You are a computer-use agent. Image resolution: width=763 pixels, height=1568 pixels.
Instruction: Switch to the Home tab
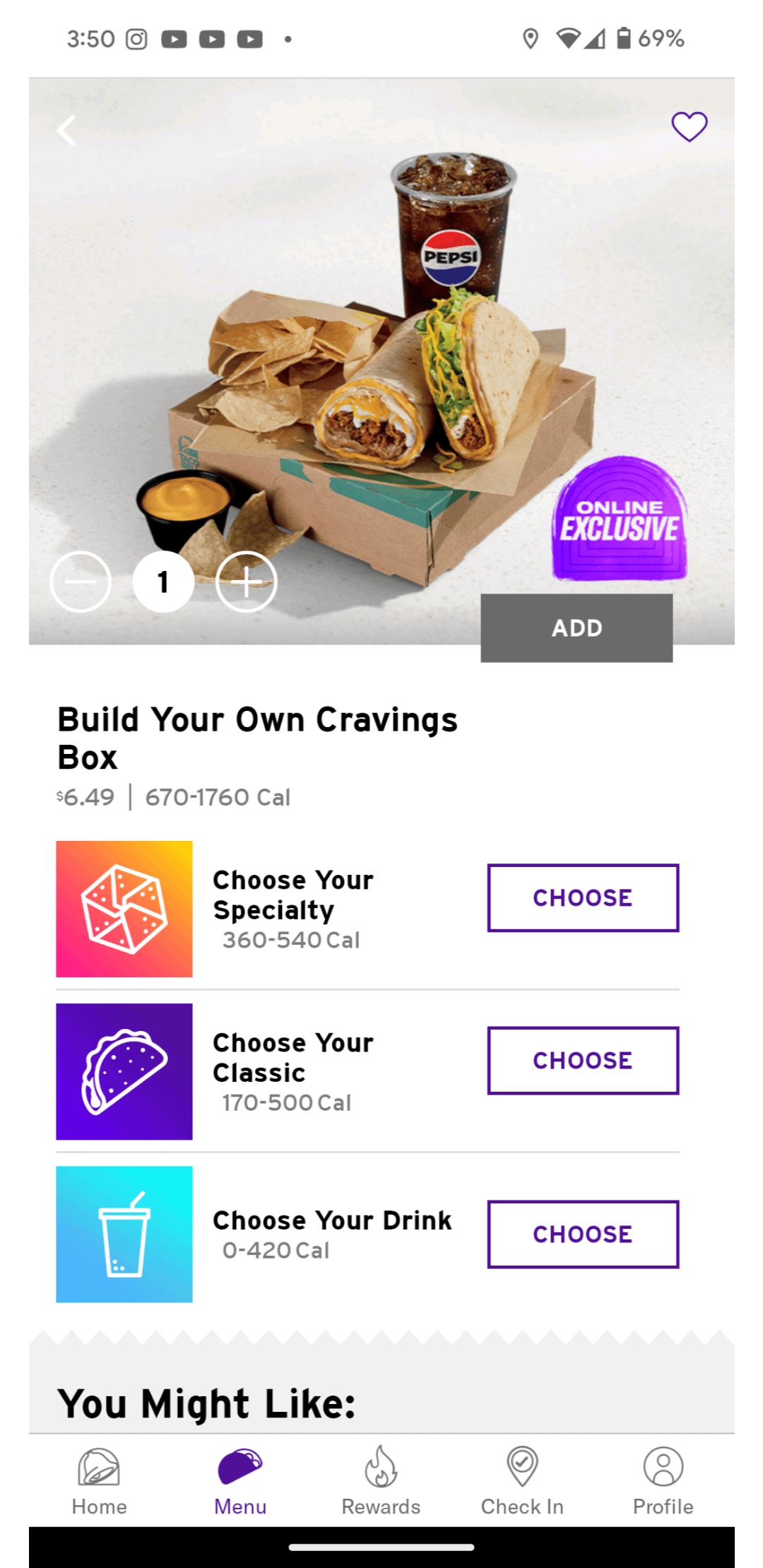click(x=99, y=1480)
